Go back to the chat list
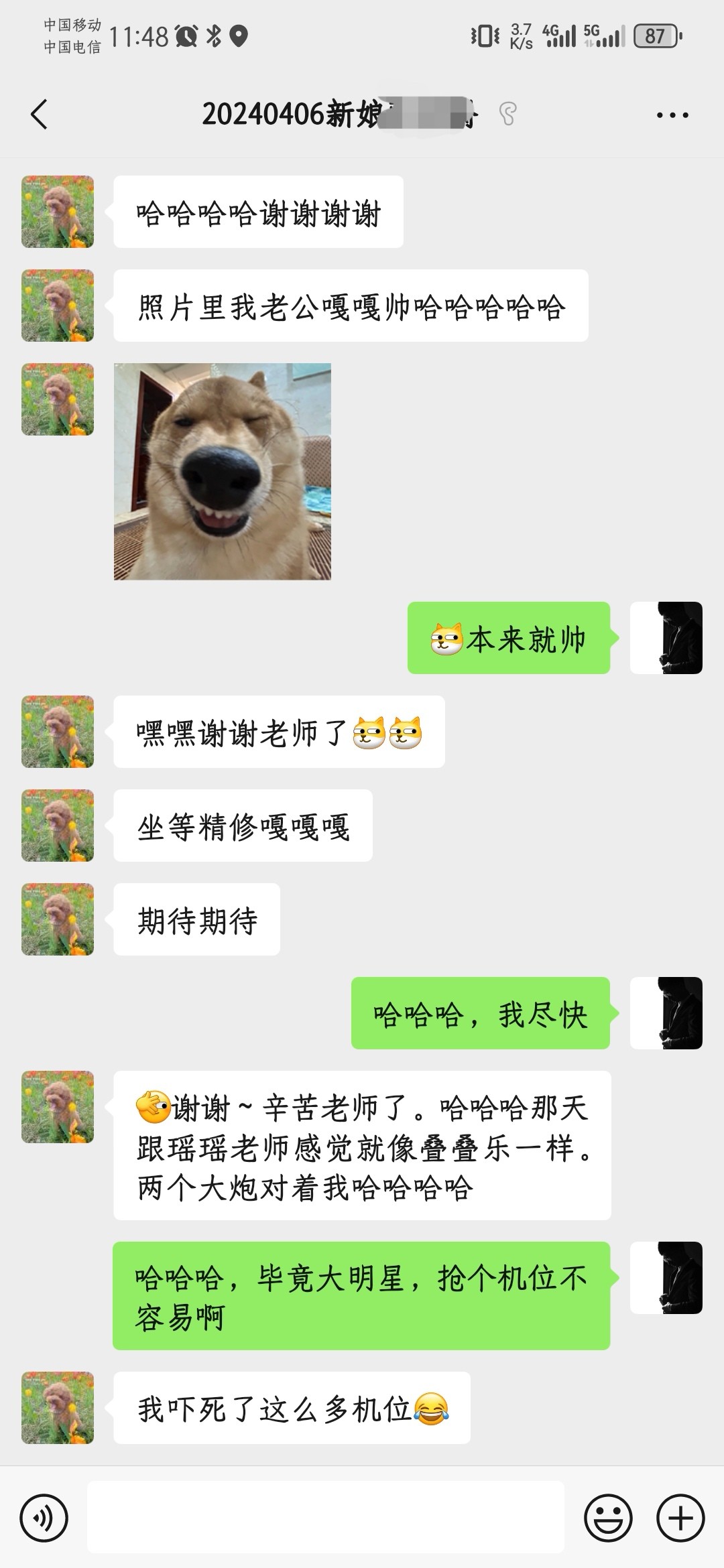This screenshot has height=1568, width=724. click(x=40, y=115)
